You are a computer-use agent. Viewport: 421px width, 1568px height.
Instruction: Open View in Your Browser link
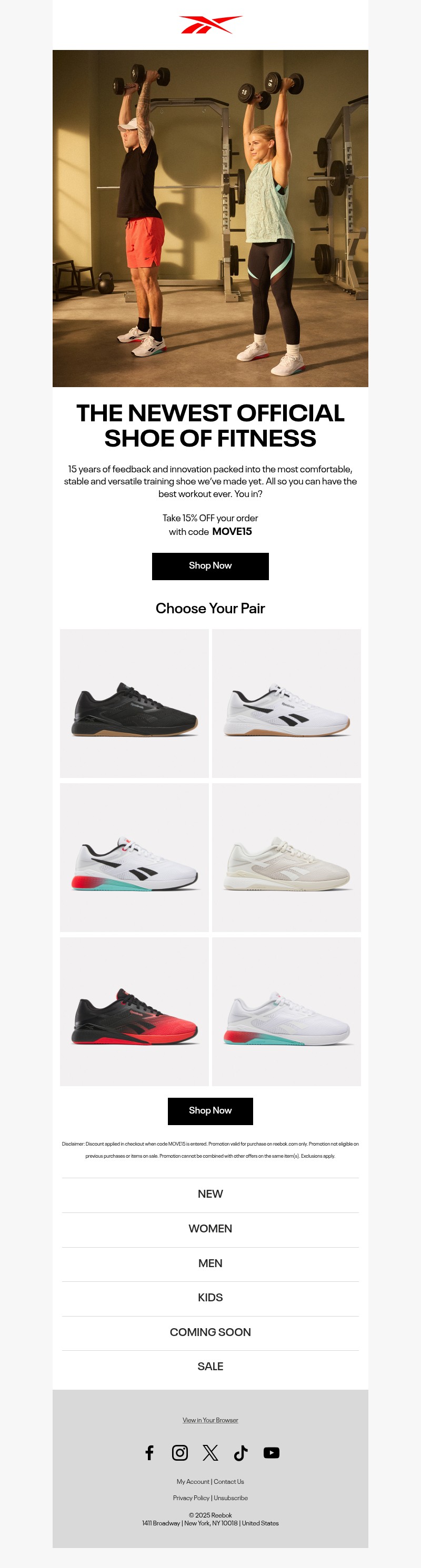tap(210, 1420)
